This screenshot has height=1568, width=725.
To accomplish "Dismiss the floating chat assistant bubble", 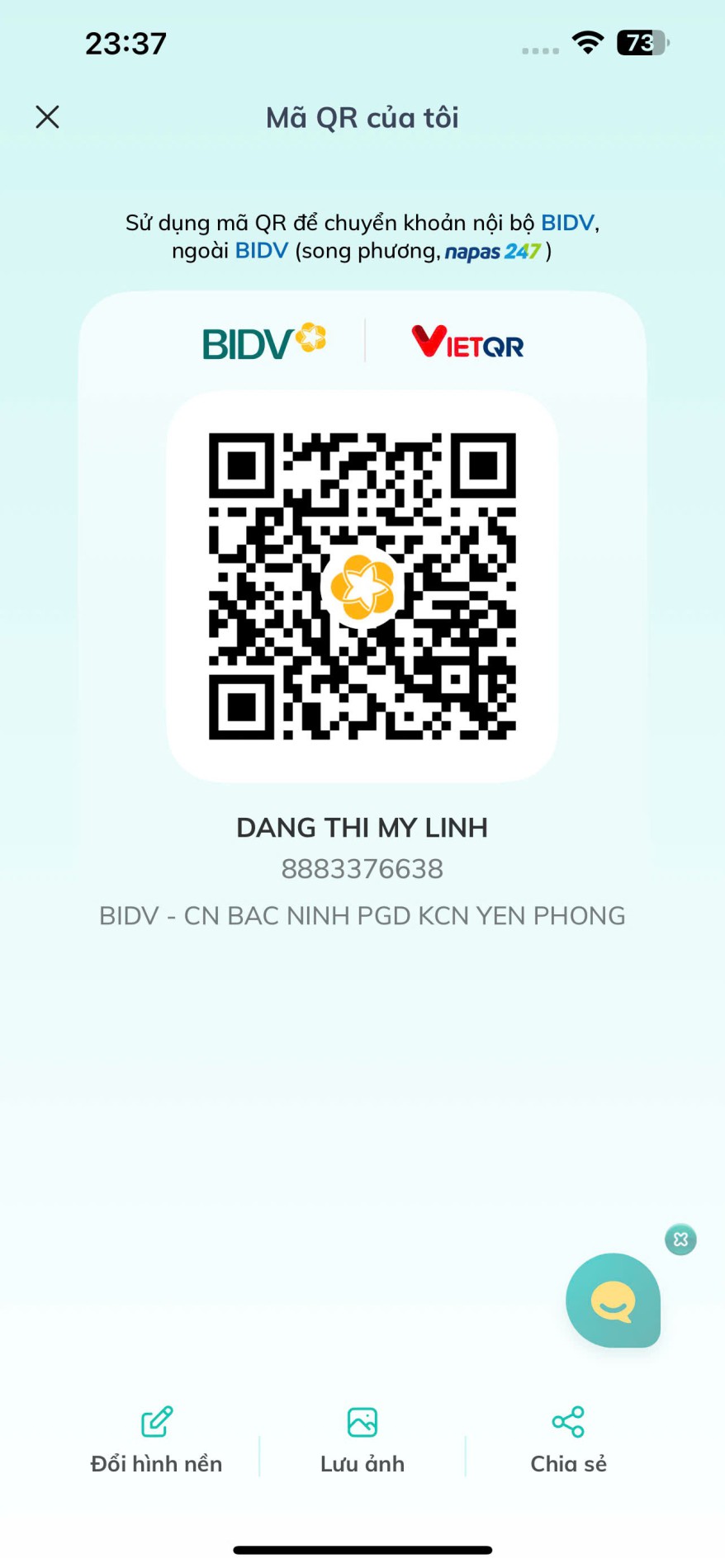I will [x=680, y=1239].
